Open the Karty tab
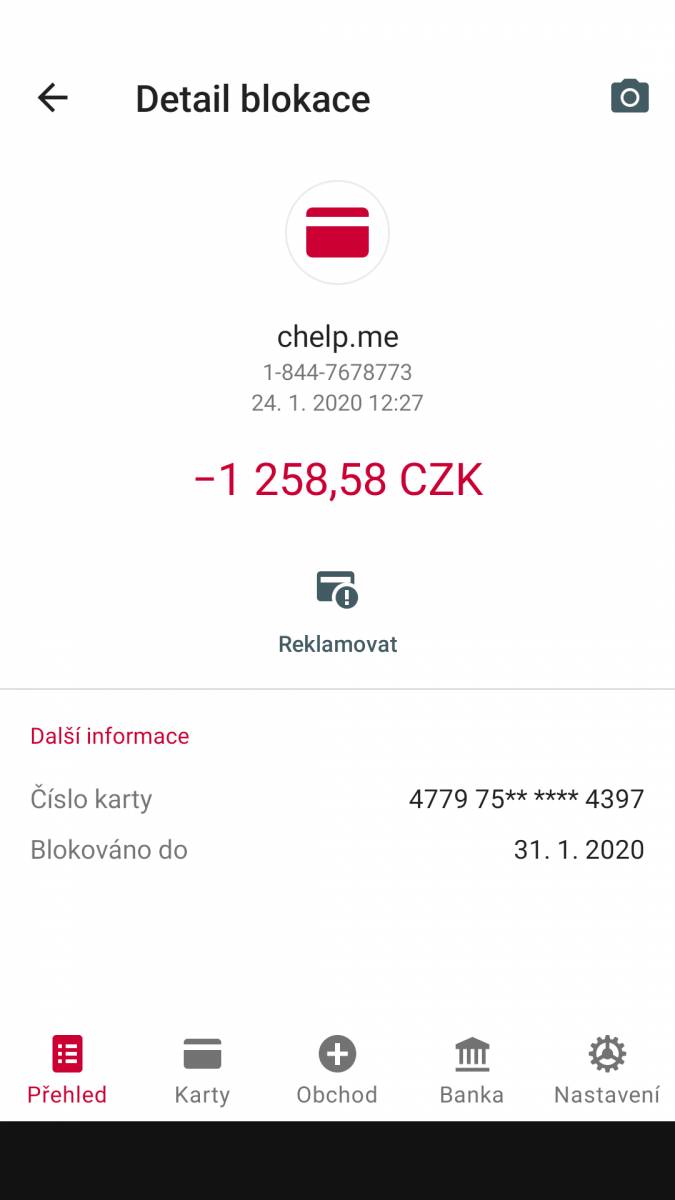The height and width of the screenshot is (1200, 675). click(202, 1071)
